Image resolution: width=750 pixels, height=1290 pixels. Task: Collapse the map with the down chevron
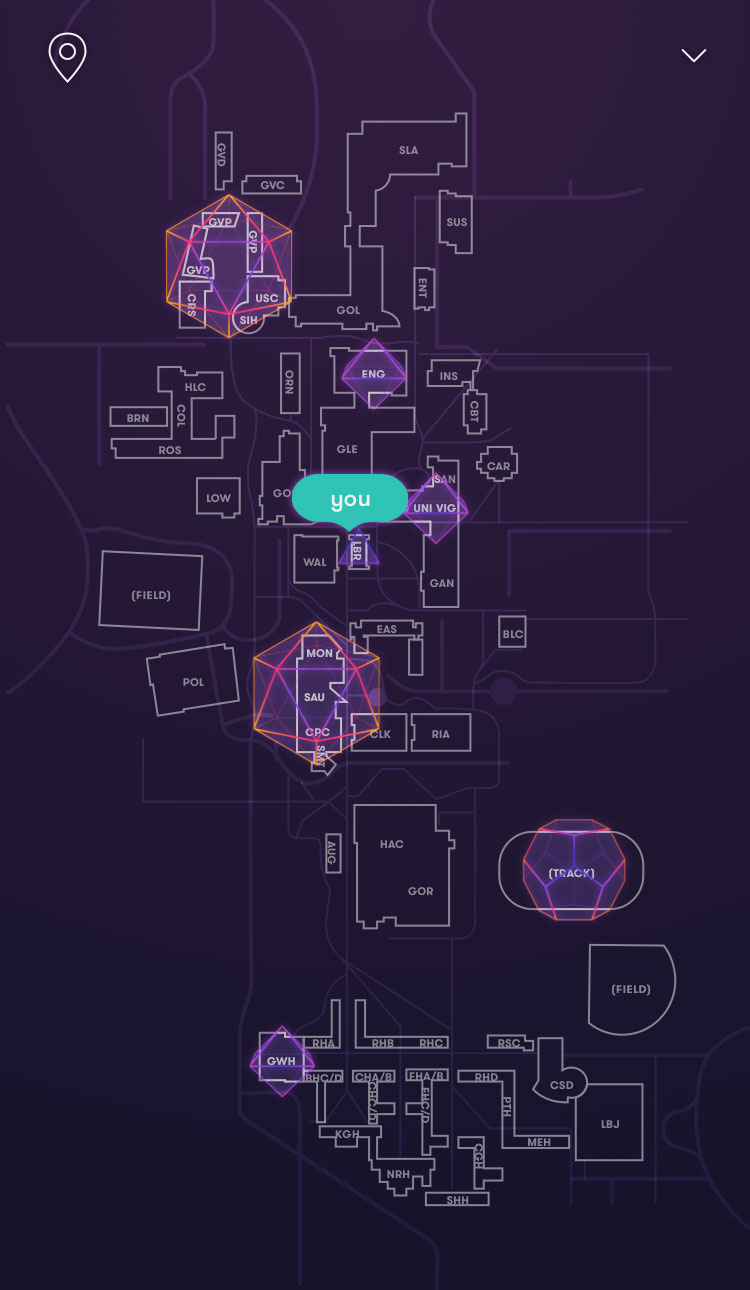pyautogui.click(x=694, y=56)
